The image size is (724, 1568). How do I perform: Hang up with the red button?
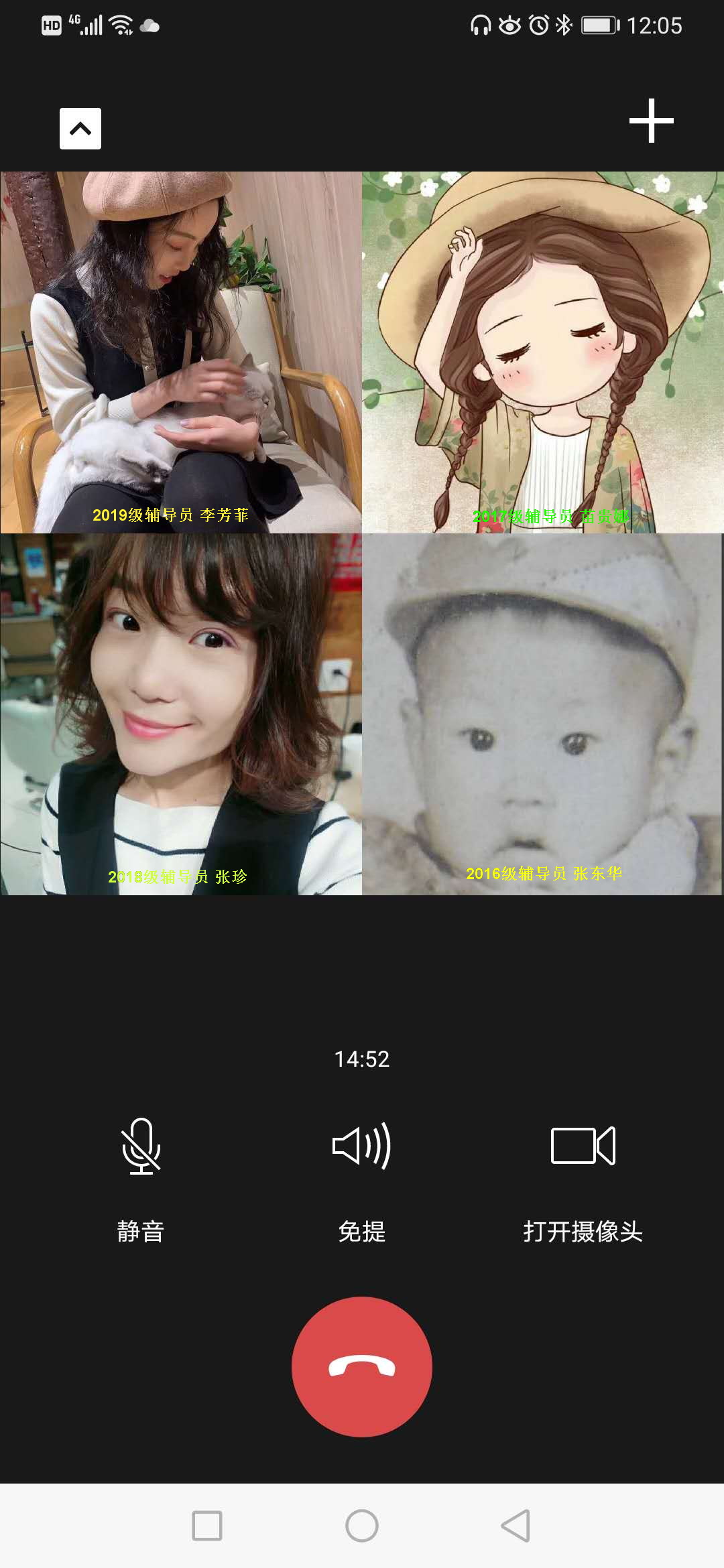(x=362, y=1366)
